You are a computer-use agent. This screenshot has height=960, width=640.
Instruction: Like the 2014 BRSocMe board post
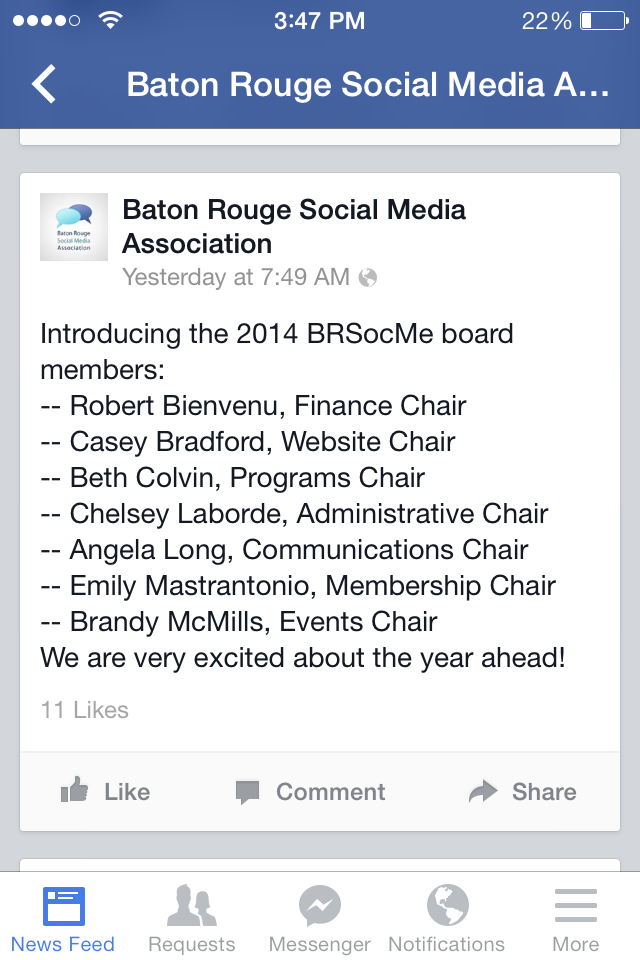pos(105,792)
